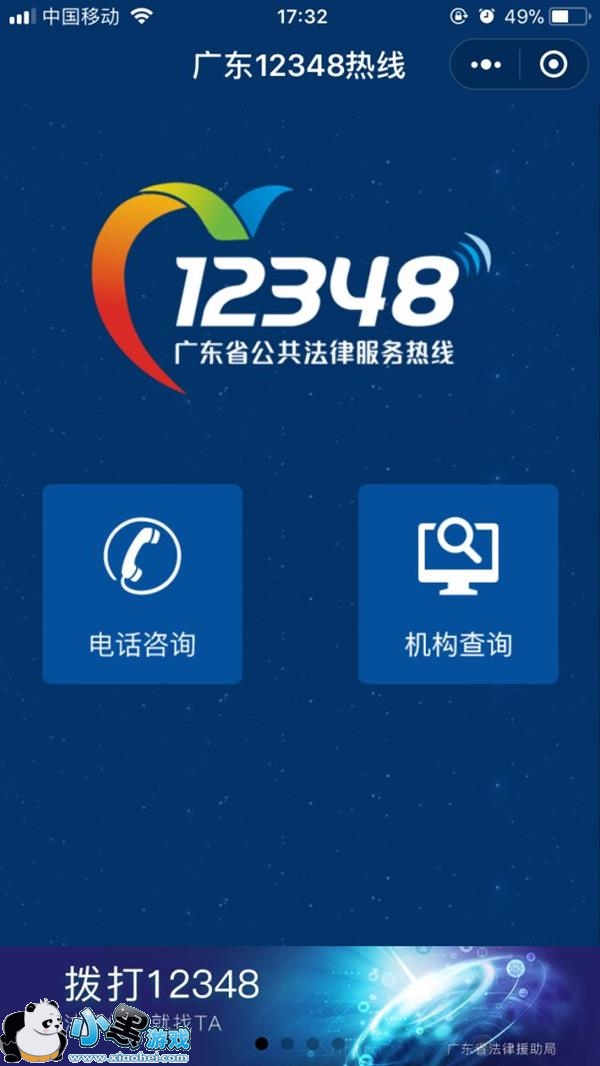The width and height of the screenshot is (600, 1066).
Task: Close the mini program with circle icon
Action: [552, 65]
